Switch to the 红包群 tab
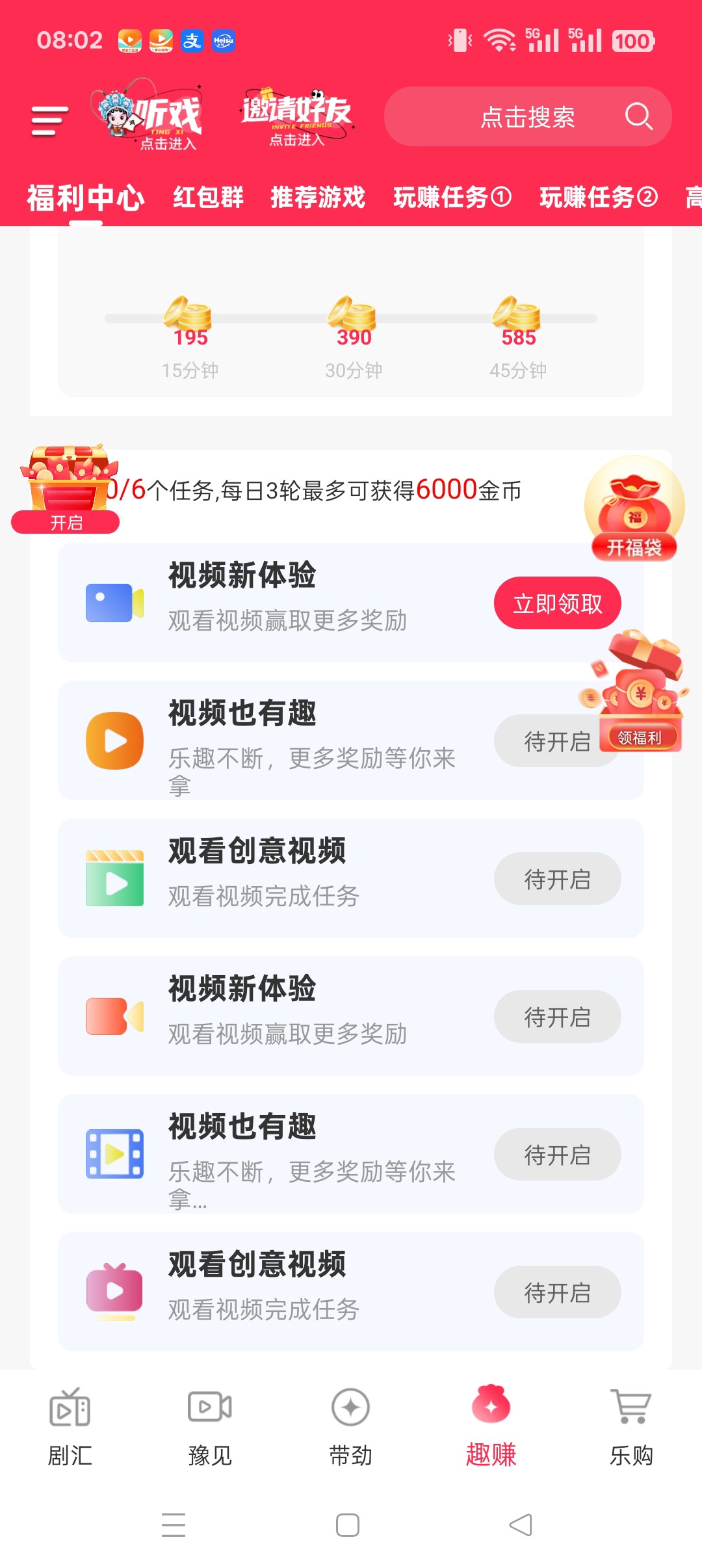Screen dimensions: 702x1568 point(208,198)
